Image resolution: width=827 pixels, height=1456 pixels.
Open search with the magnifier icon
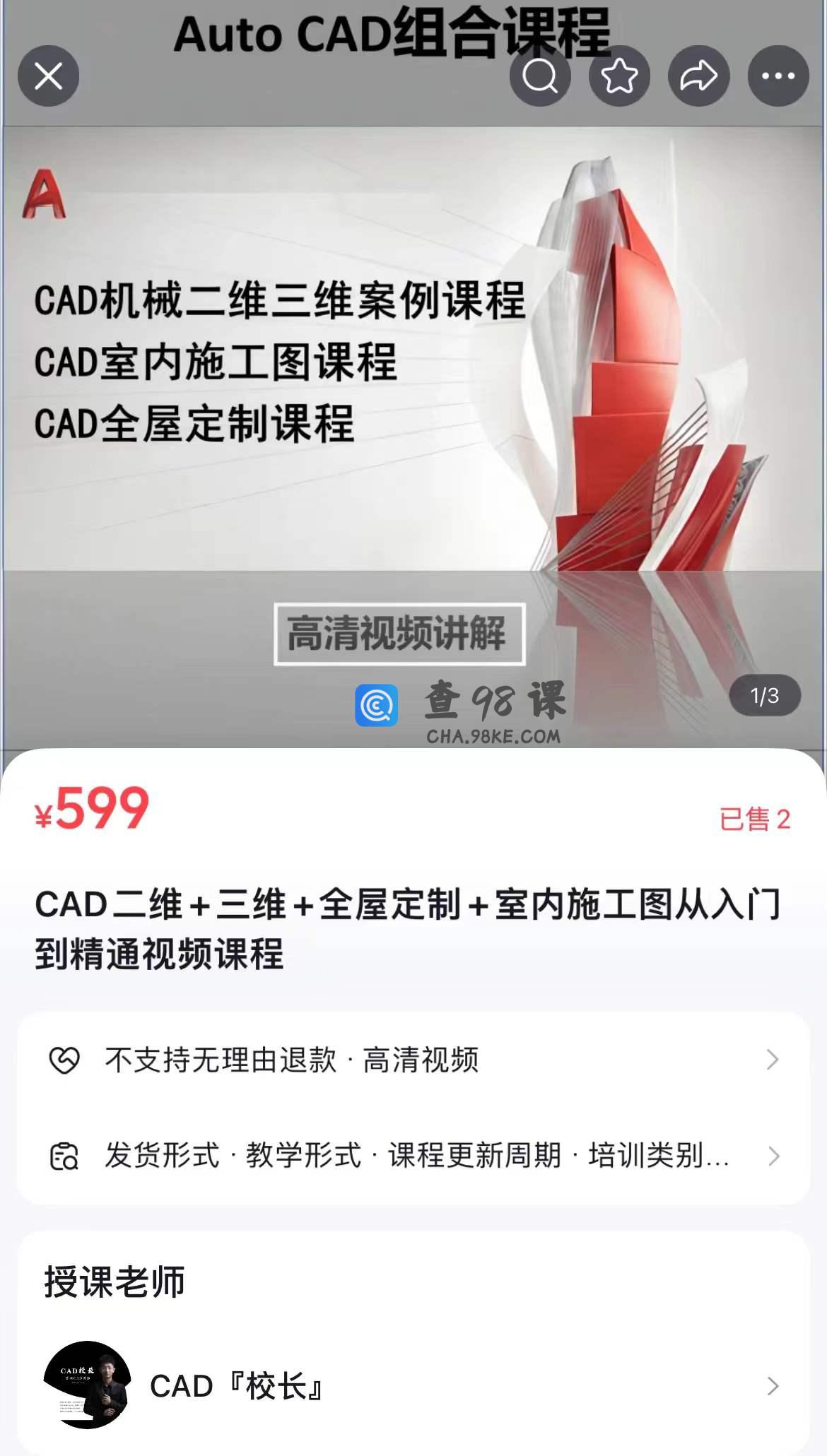click(x=540, y=76)
